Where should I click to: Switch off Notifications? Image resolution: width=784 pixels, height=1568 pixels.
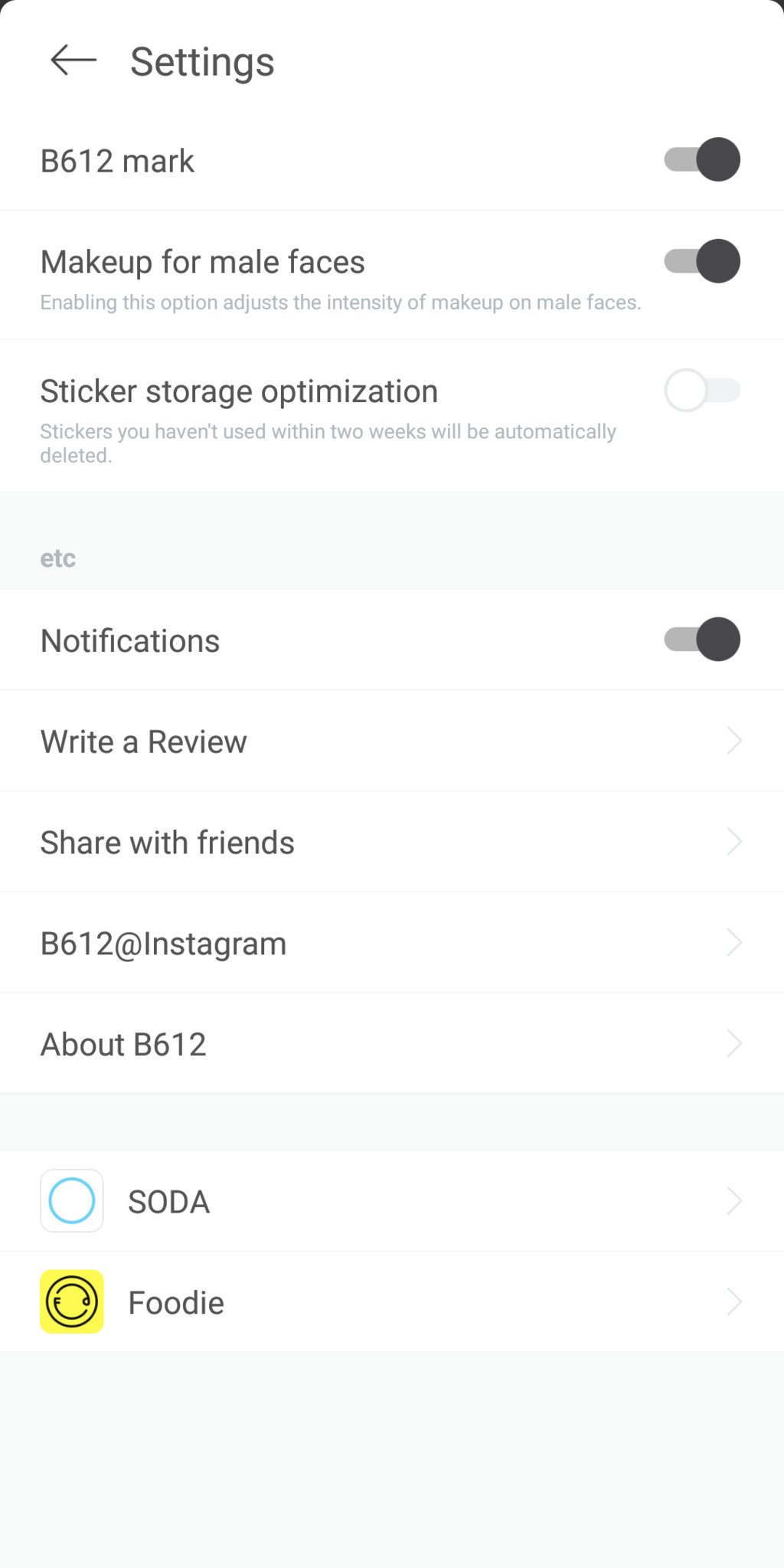(x=701, y=640)
